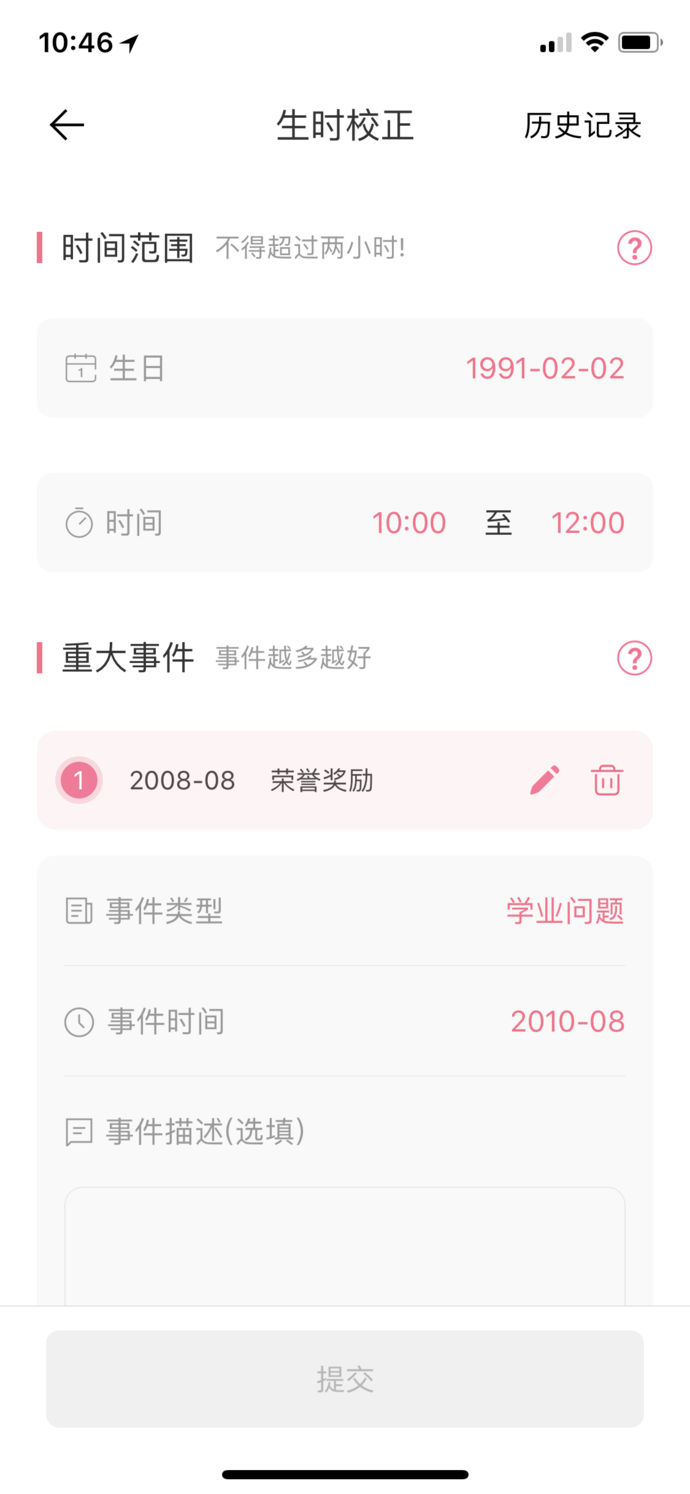The image size is (690, 1494).
Task: Select the start time 10:00
Action: 409,523
